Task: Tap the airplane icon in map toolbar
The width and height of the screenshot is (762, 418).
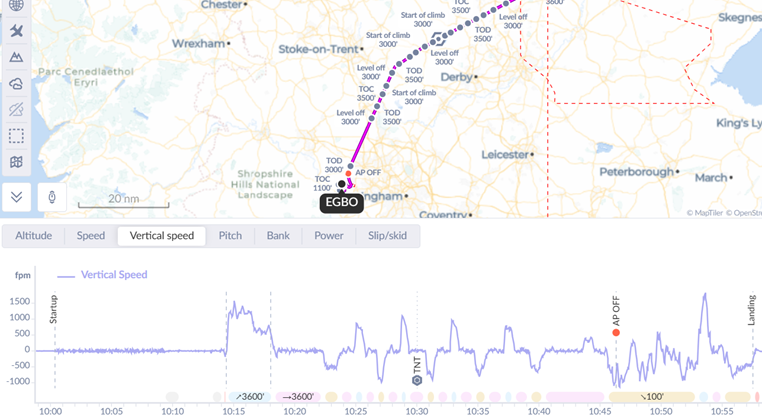Action: point(16,31)
